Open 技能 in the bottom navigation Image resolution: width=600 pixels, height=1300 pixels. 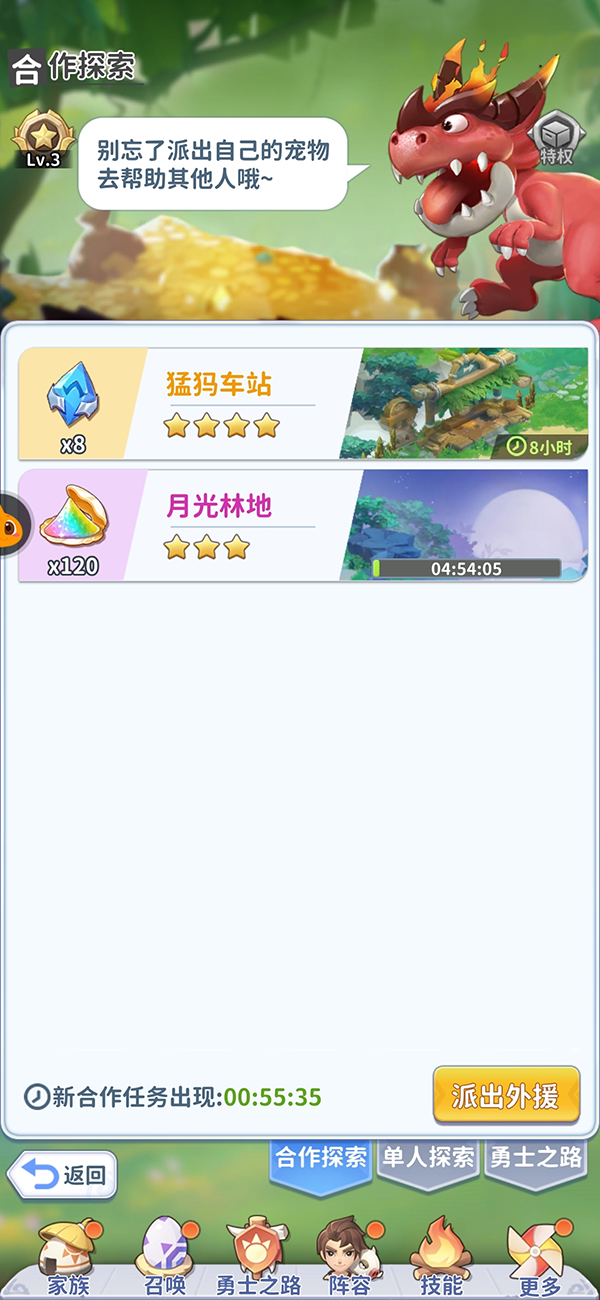click(441, 1258)
